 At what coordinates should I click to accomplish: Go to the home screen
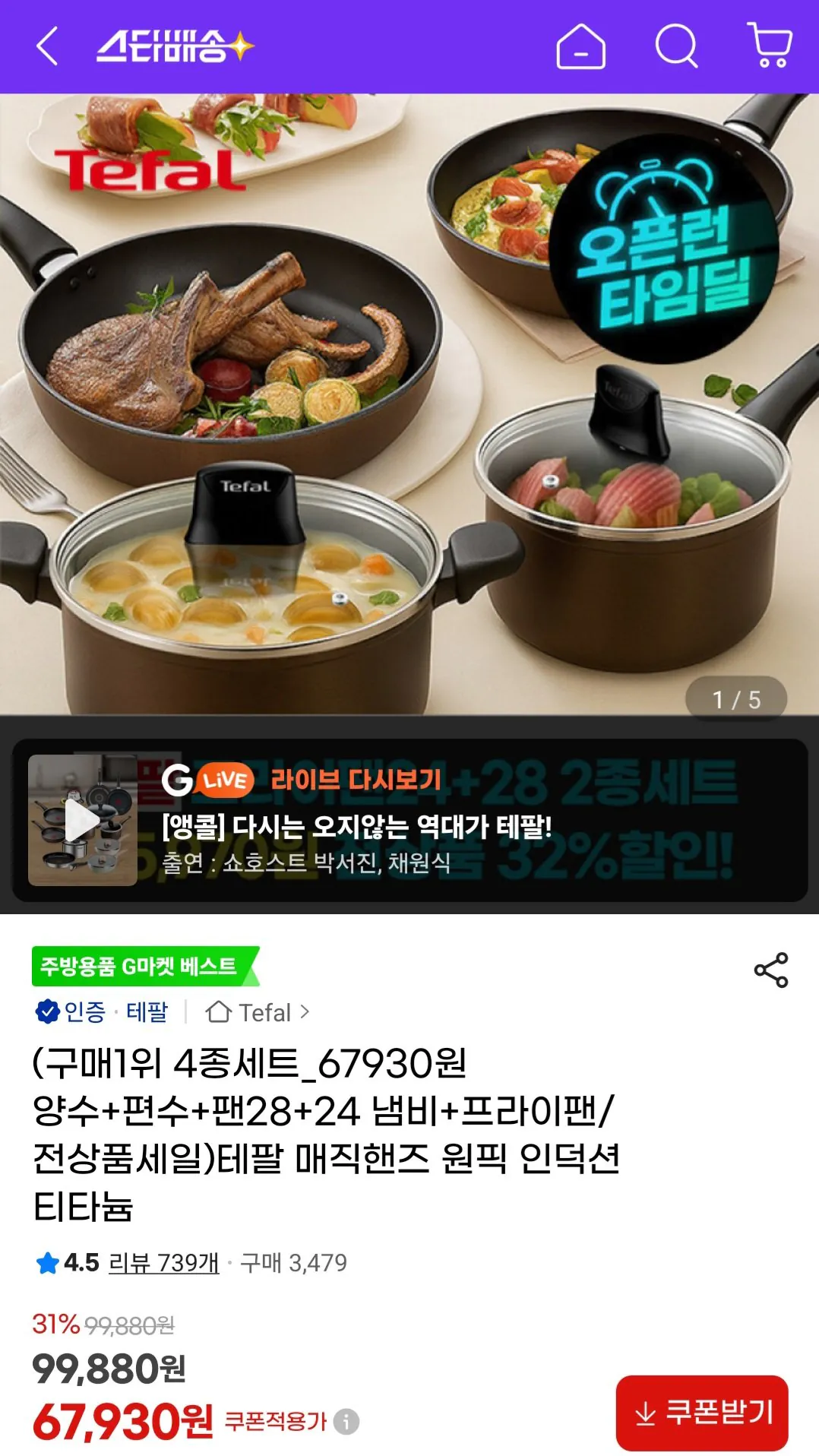coord(582,47)
